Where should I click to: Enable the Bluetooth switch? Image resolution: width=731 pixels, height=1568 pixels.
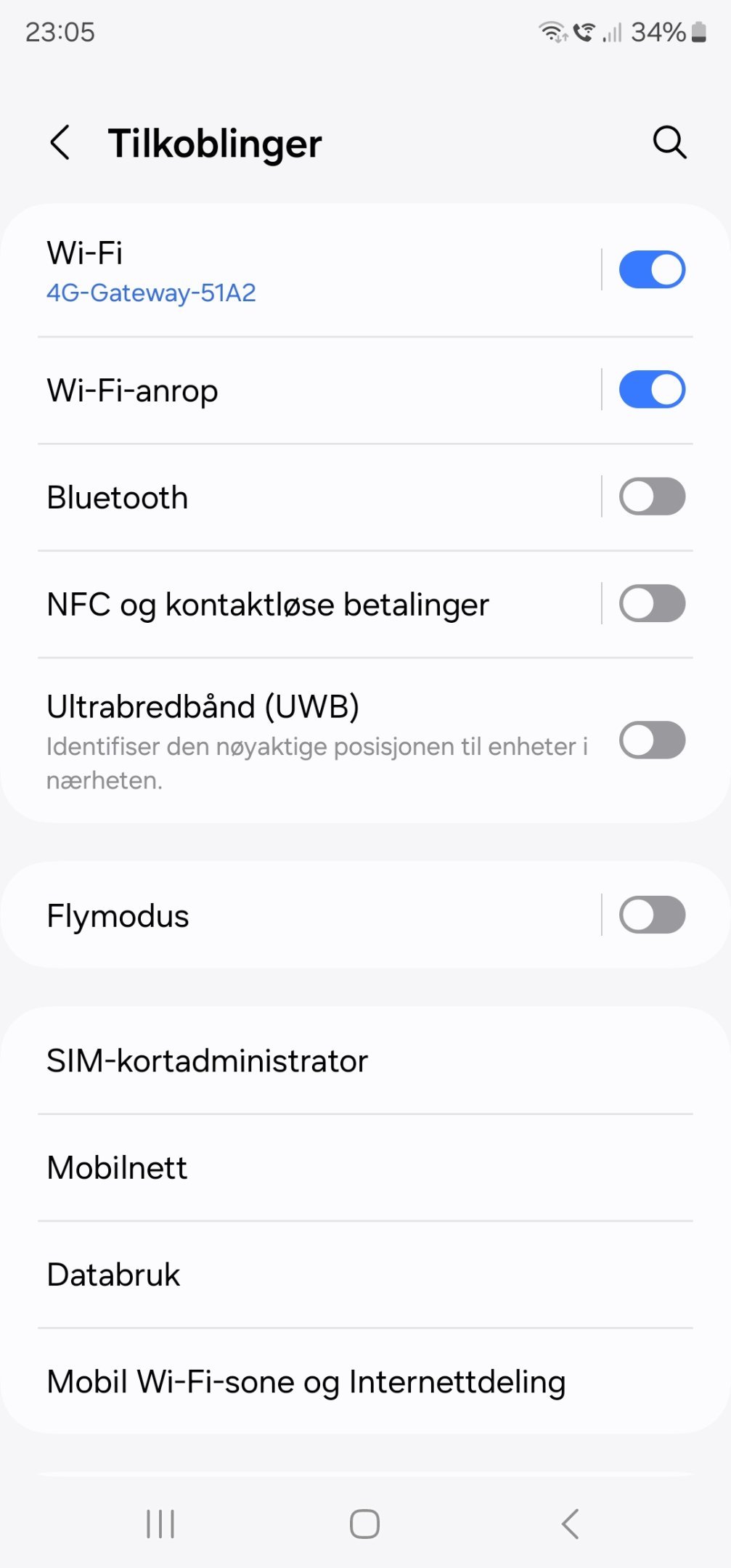652,497
